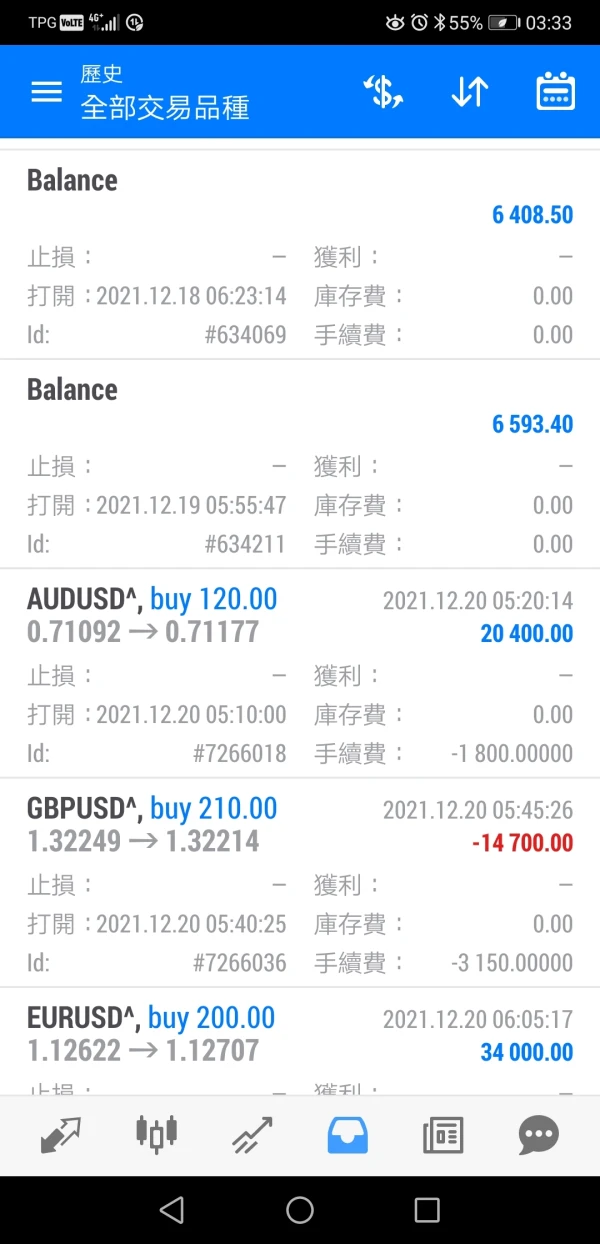Switch to the candlestick chart tab
The width and height of the screenshot is (600, 1244).
click(x=156, y=1135)
